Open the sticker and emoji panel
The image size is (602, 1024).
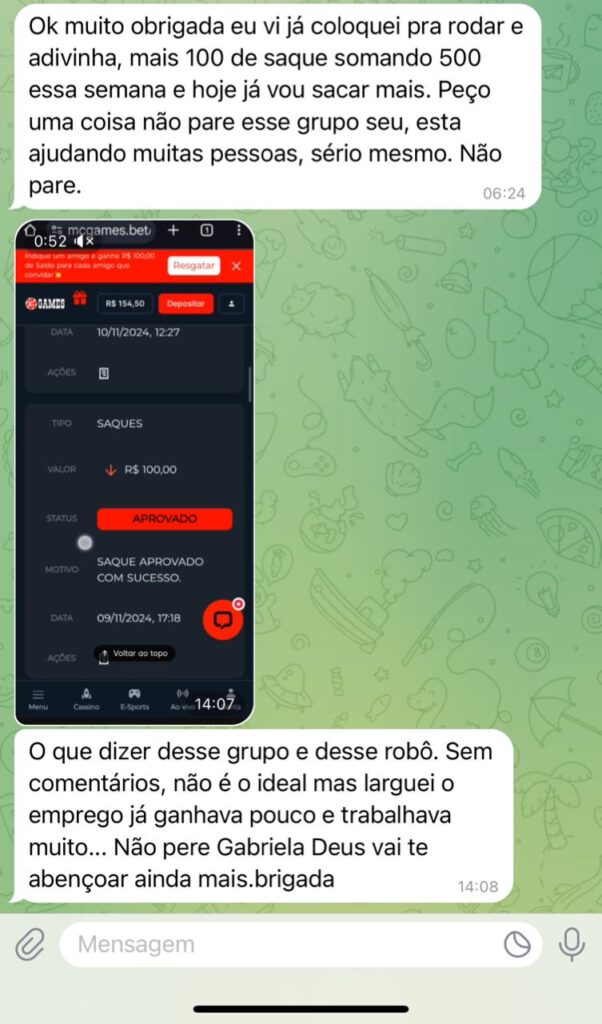(517, 944)
